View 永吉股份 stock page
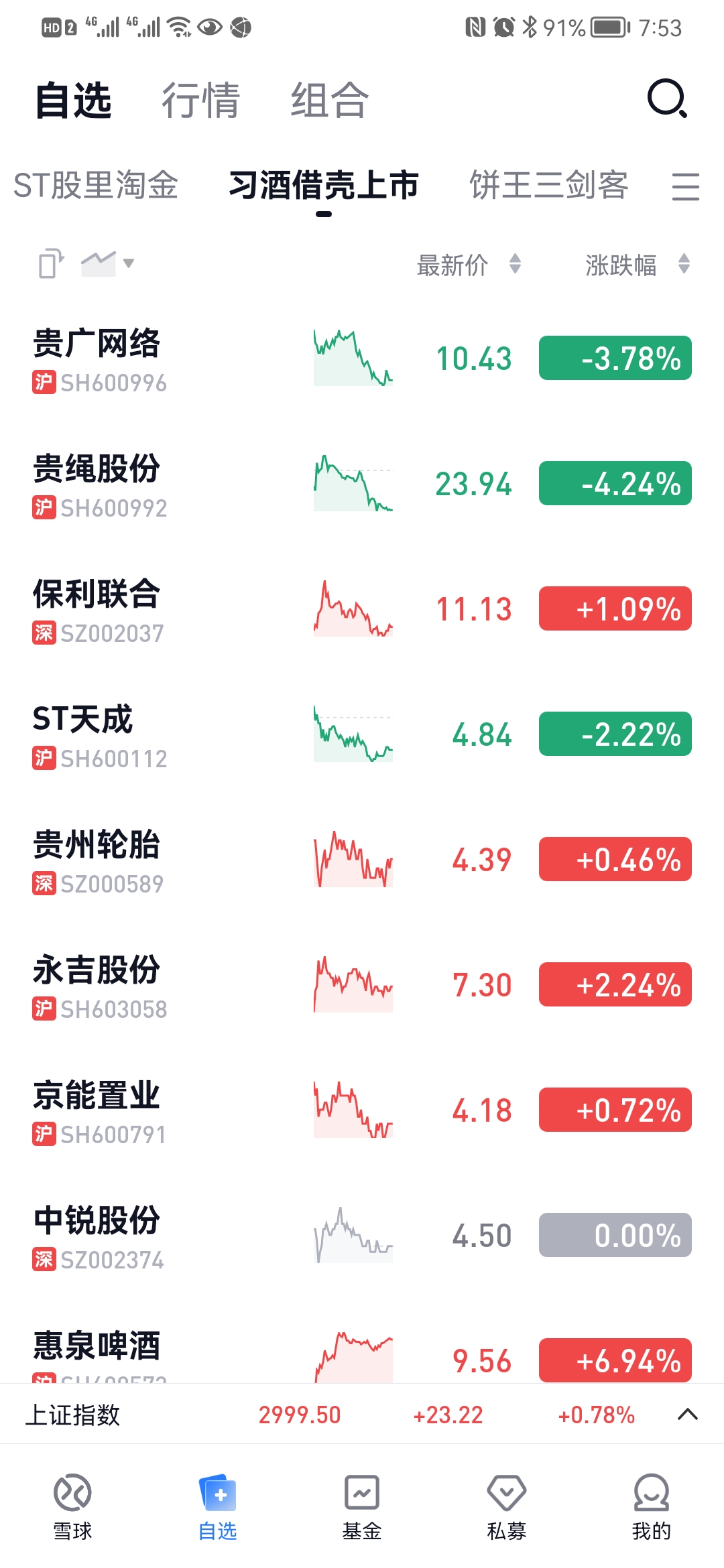724x1568 pixels. (362, 985)
